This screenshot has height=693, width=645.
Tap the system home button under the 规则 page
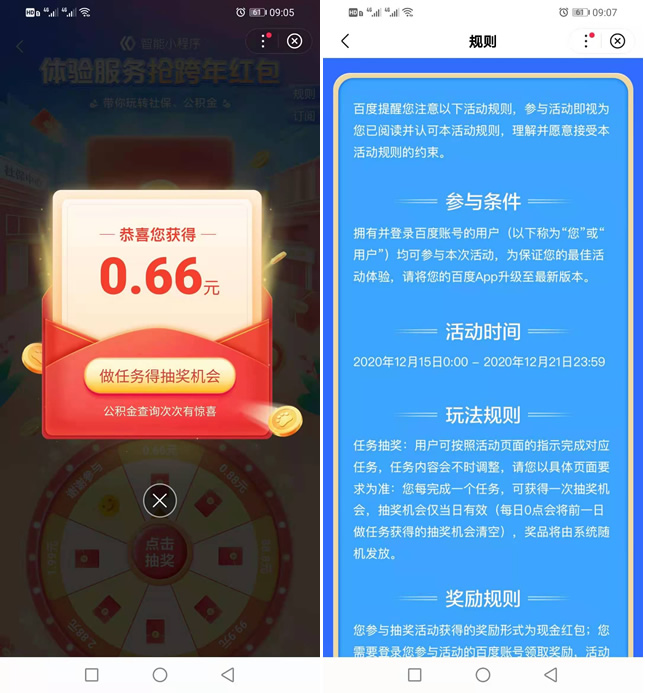pos(483,675)
